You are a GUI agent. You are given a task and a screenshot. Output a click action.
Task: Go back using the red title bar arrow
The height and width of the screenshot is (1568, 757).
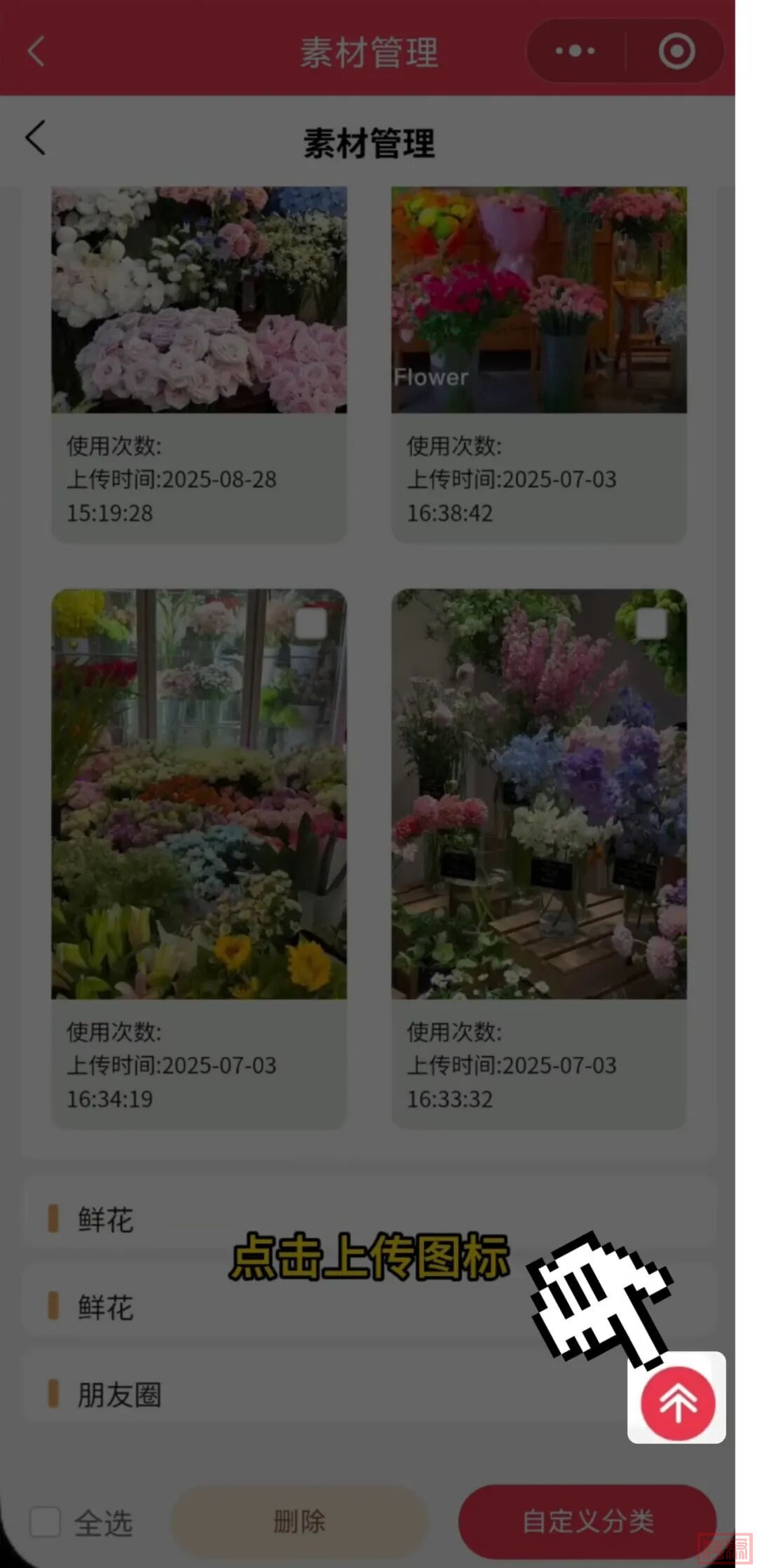tap(36, 51)
